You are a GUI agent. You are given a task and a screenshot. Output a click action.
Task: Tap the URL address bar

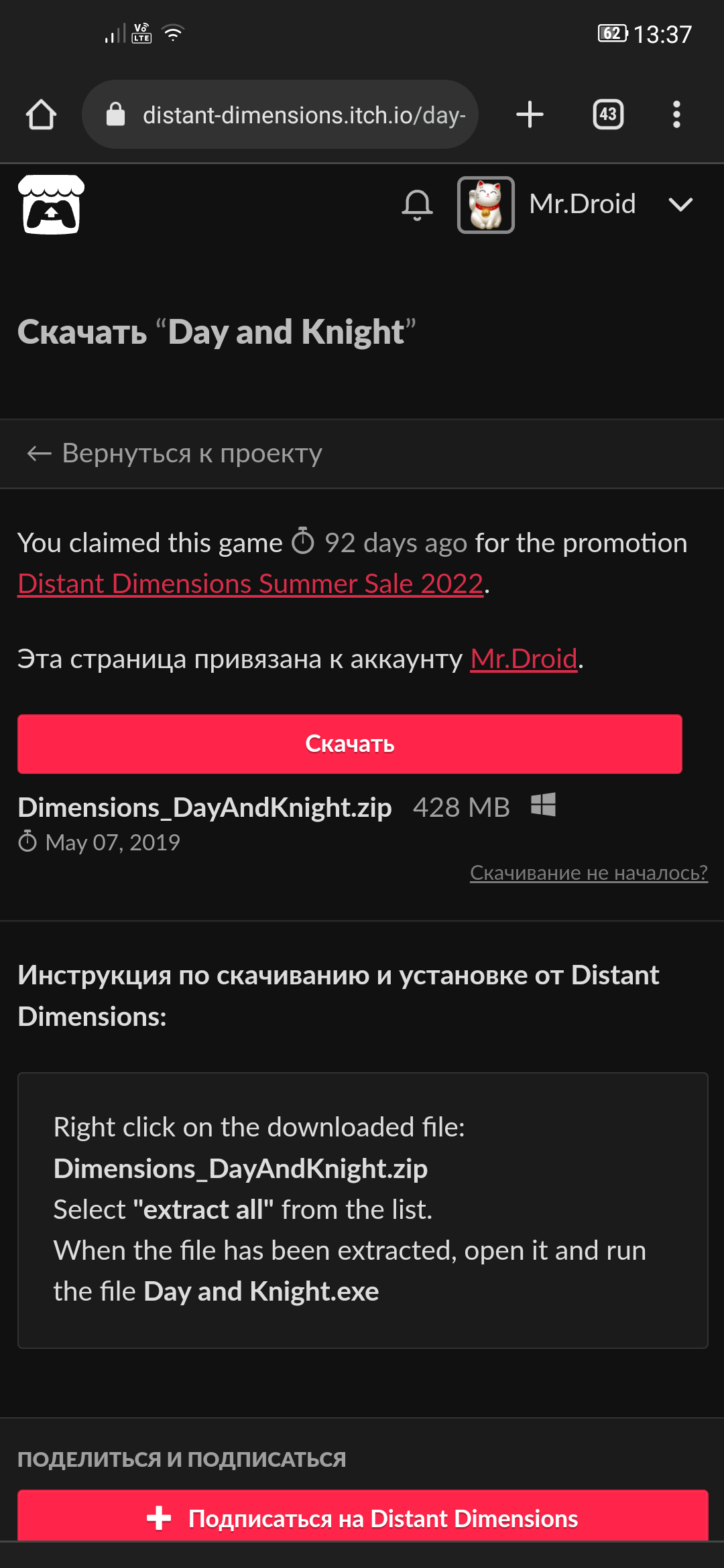pos(282,115)
